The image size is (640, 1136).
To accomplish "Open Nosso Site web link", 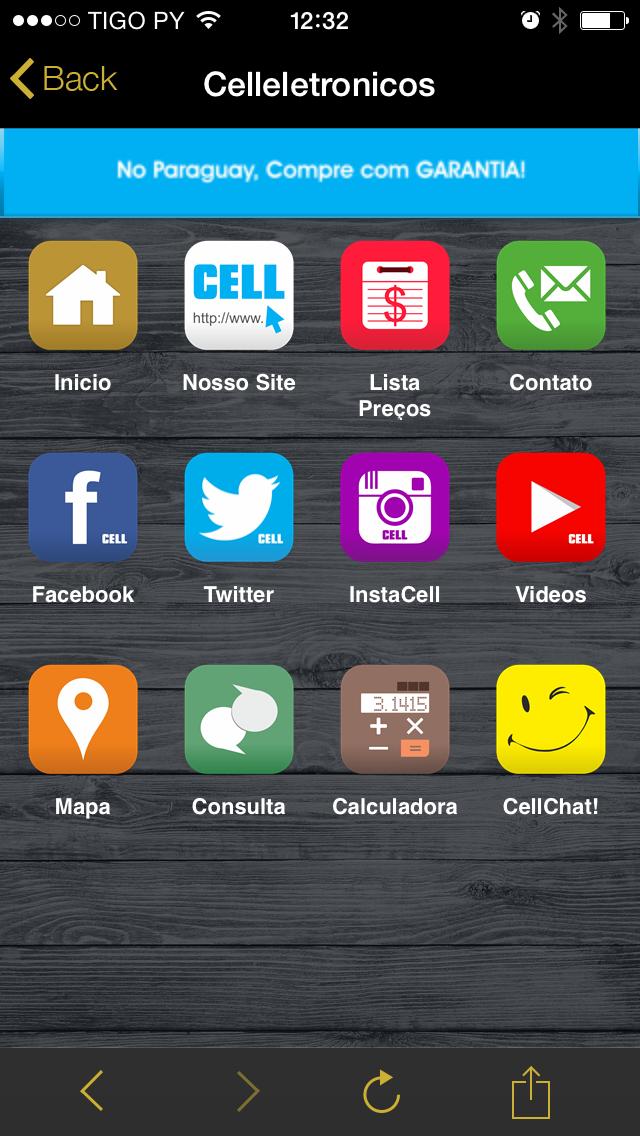I will click(x=239, y=295).
